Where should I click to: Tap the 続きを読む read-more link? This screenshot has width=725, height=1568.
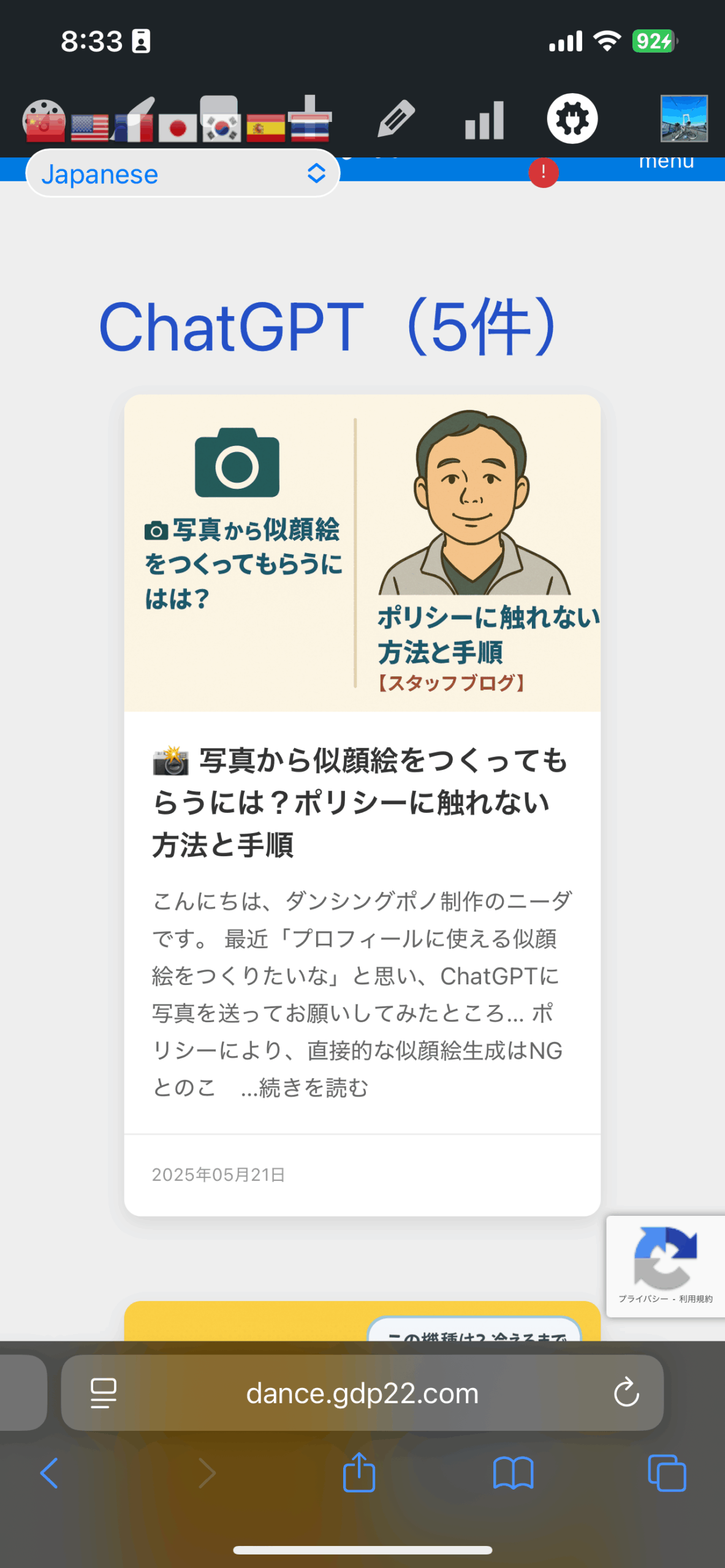[305, 1088]
